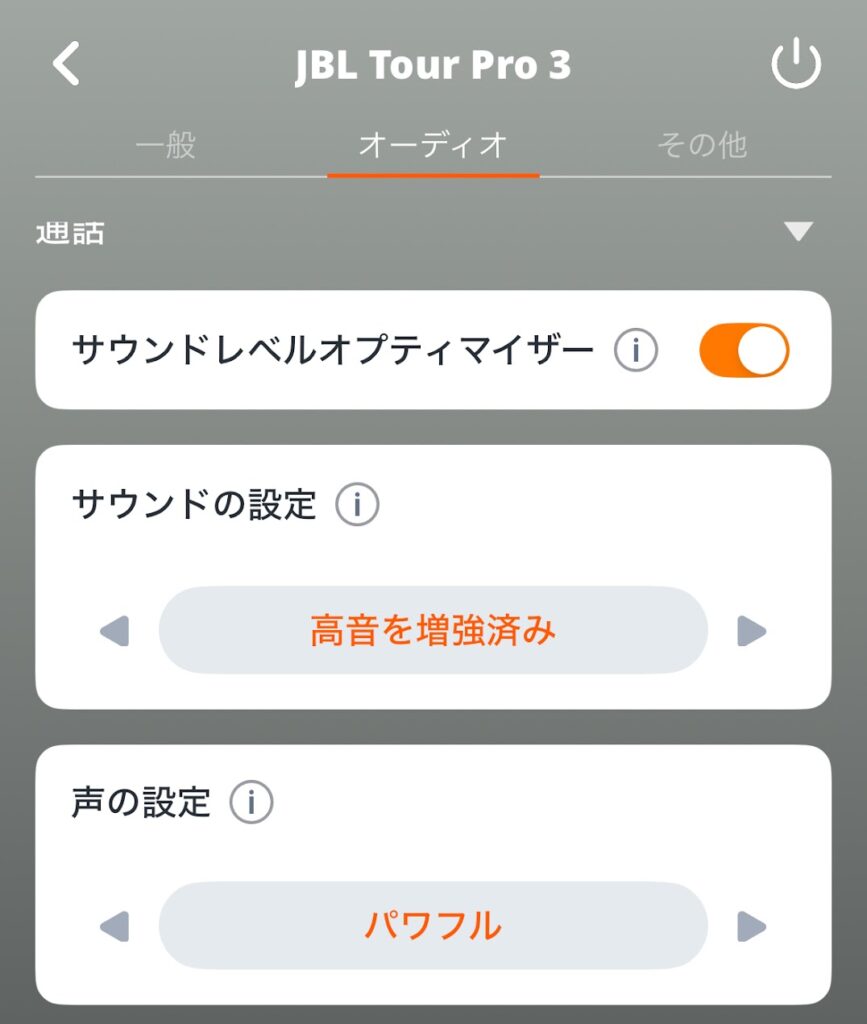This screenshot has width=867, height=1024.
Task: Select previous 声の設定 option
Action: tap(115, 927)
